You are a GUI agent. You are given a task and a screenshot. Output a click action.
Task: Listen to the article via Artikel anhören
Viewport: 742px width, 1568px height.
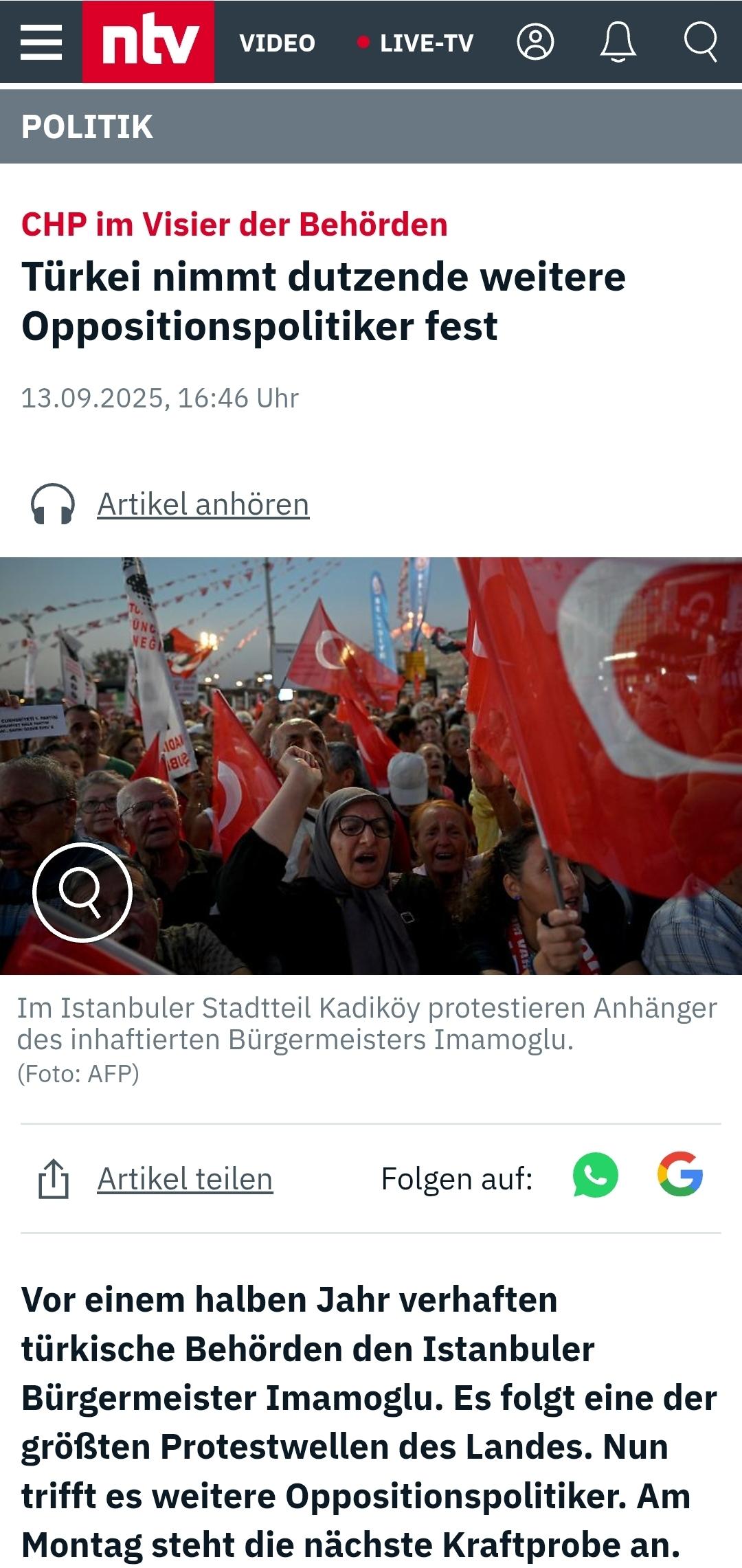[203, 504]
